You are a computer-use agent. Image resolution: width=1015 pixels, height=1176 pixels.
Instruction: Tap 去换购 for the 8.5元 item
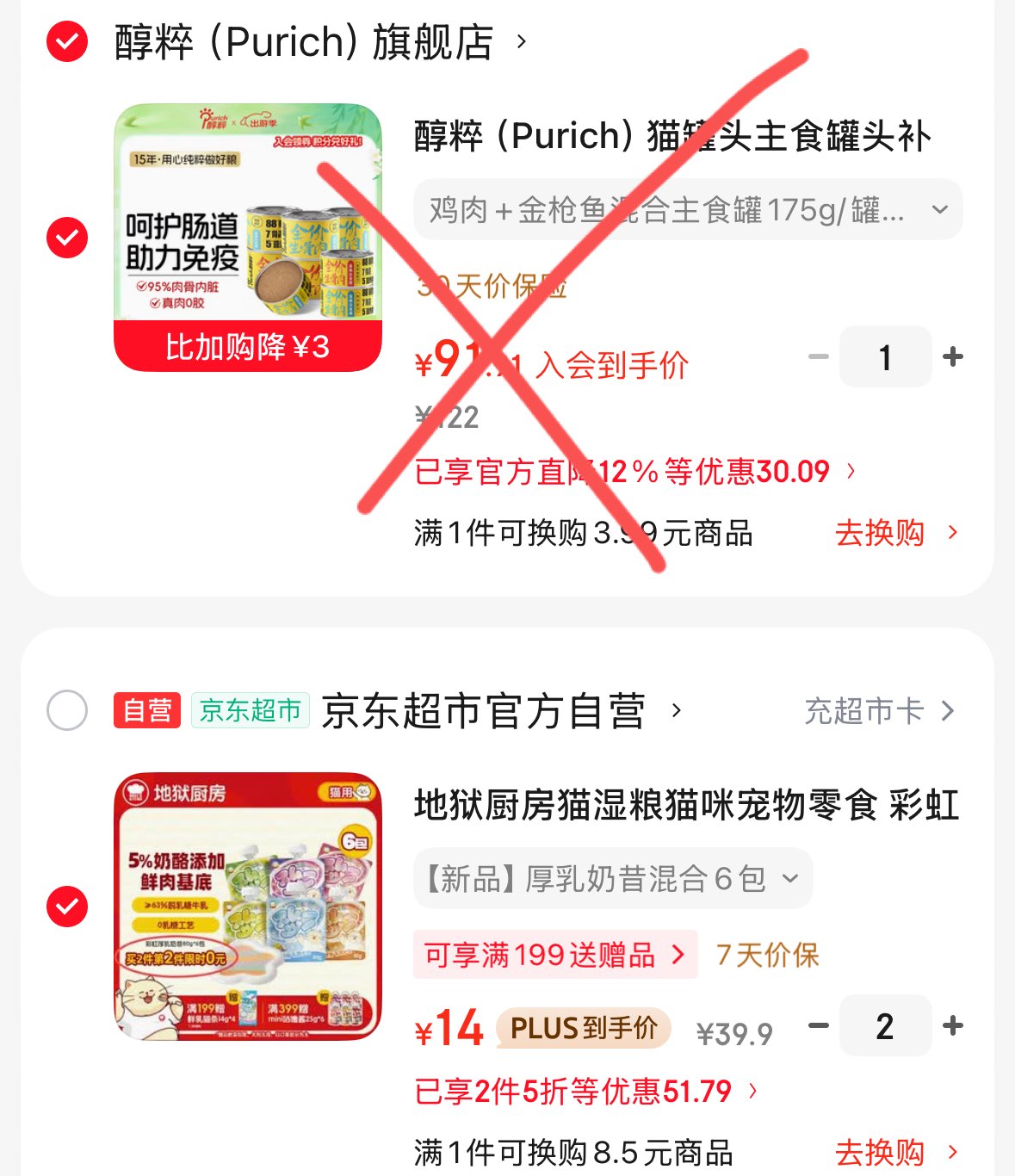point(895,1152)
